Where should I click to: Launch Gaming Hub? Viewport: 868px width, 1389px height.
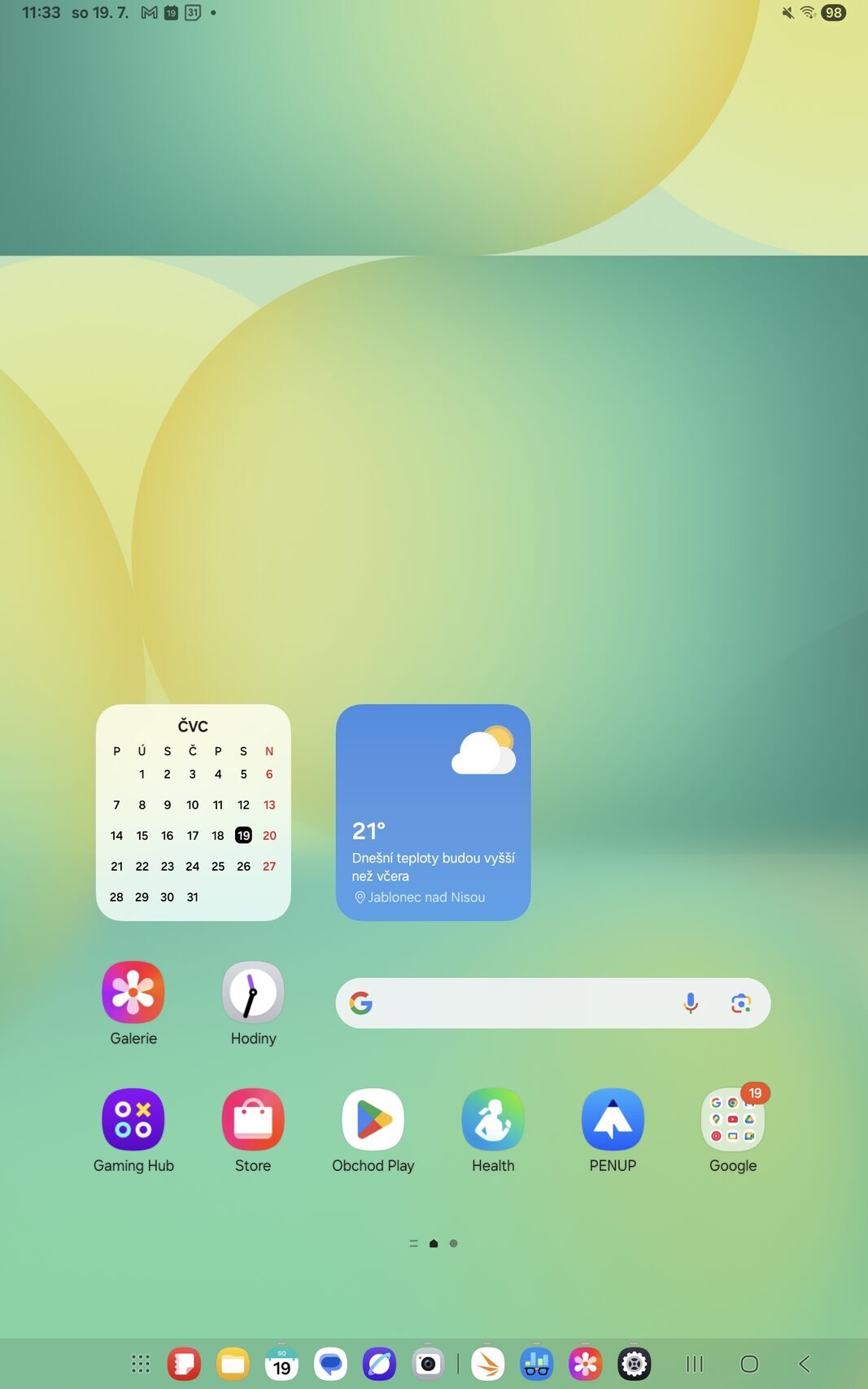133,1120
